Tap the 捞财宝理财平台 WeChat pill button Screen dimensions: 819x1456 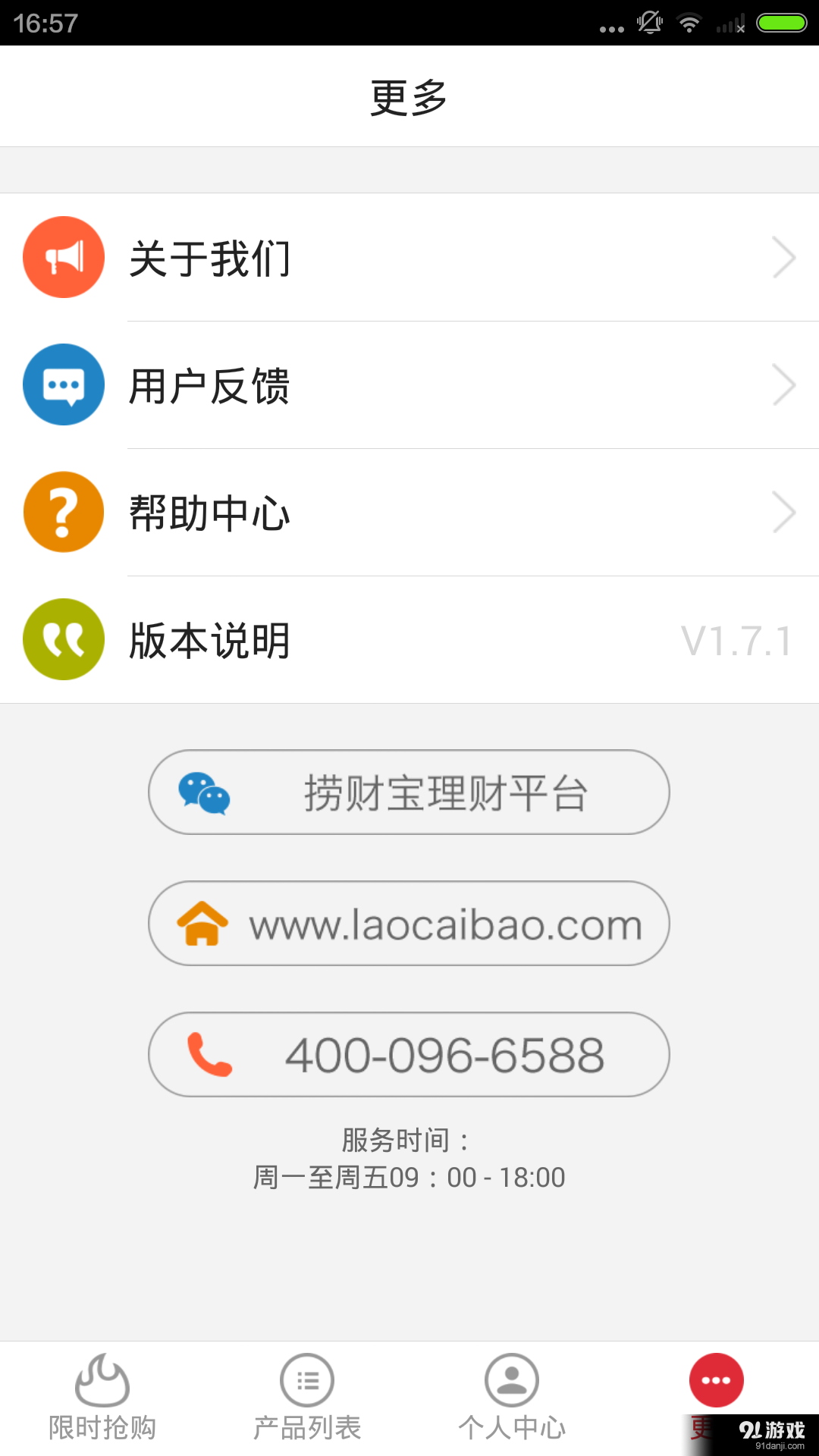click(408, 792)
